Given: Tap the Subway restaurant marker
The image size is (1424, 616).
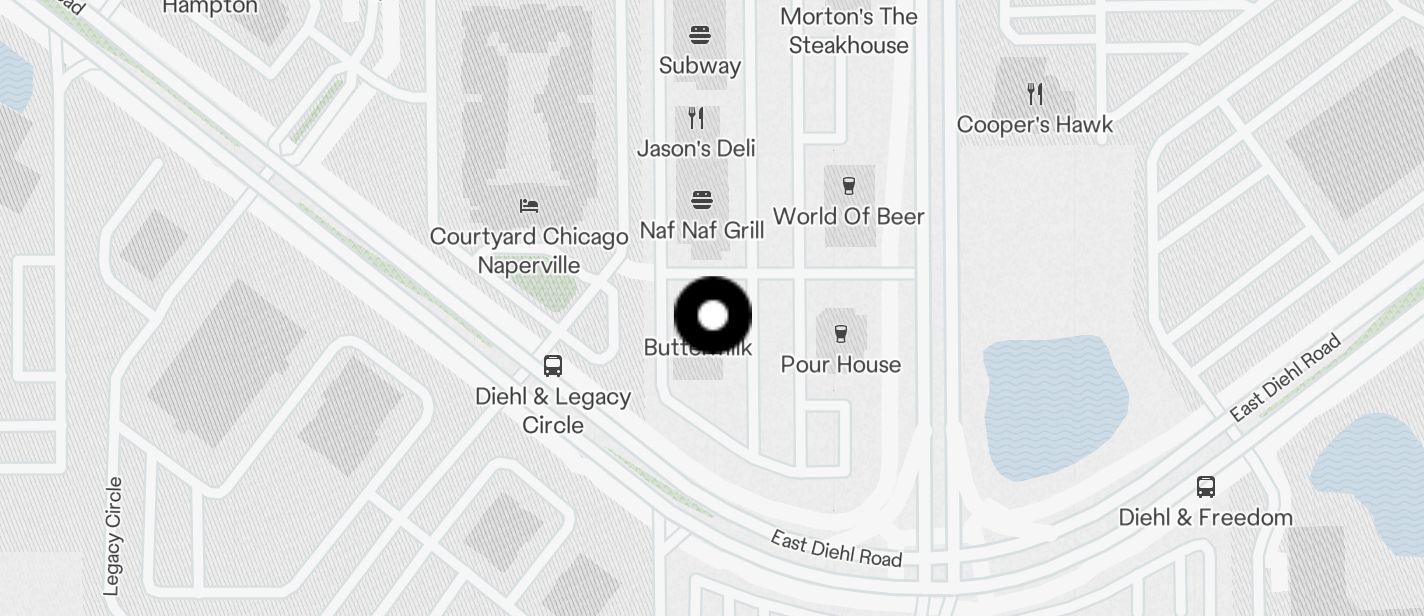Looking at the screenshot, I should click(701, 36).
